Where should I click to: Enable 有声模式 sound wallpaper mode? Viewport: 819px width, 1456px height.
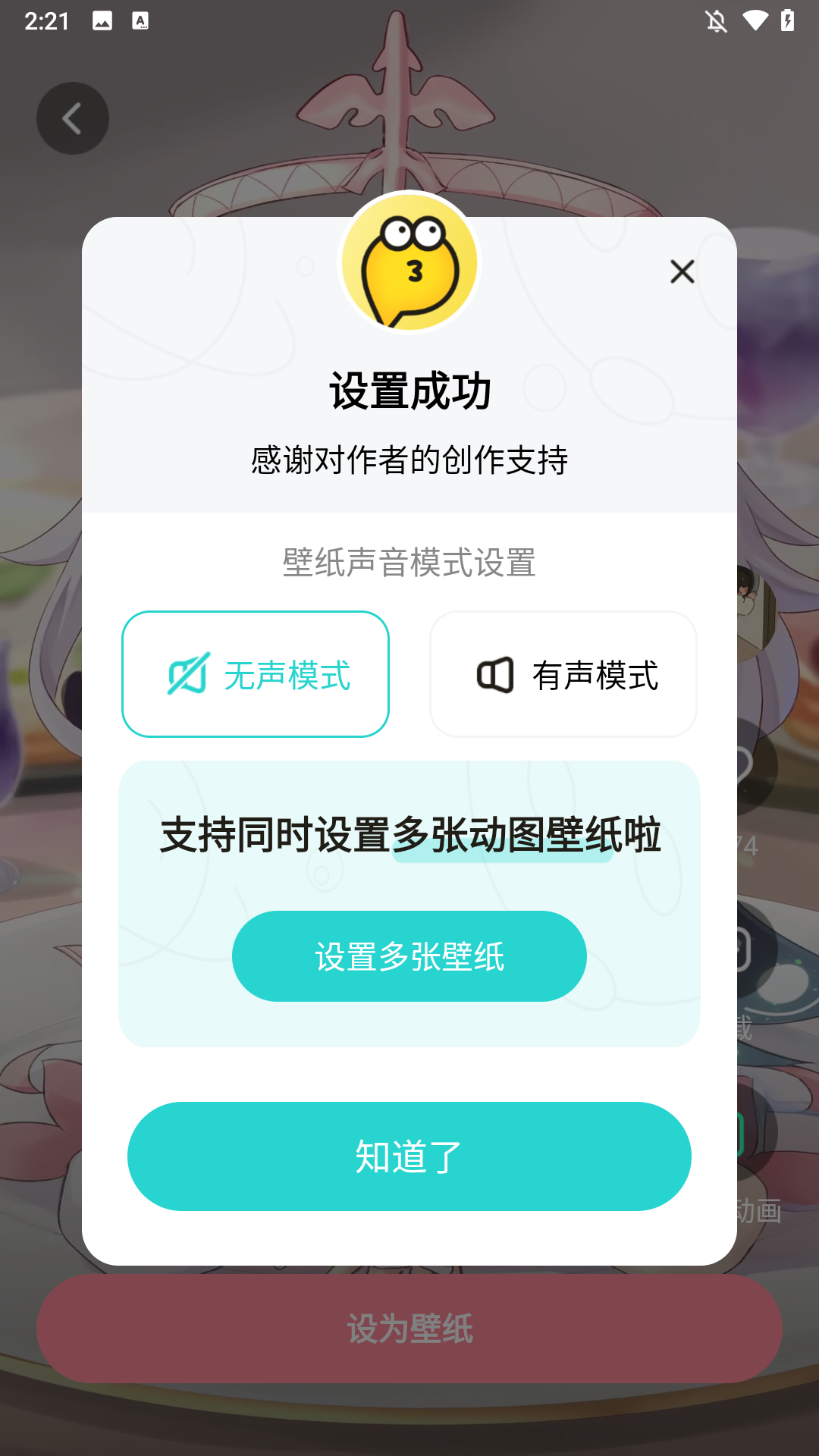click(563, 673)
